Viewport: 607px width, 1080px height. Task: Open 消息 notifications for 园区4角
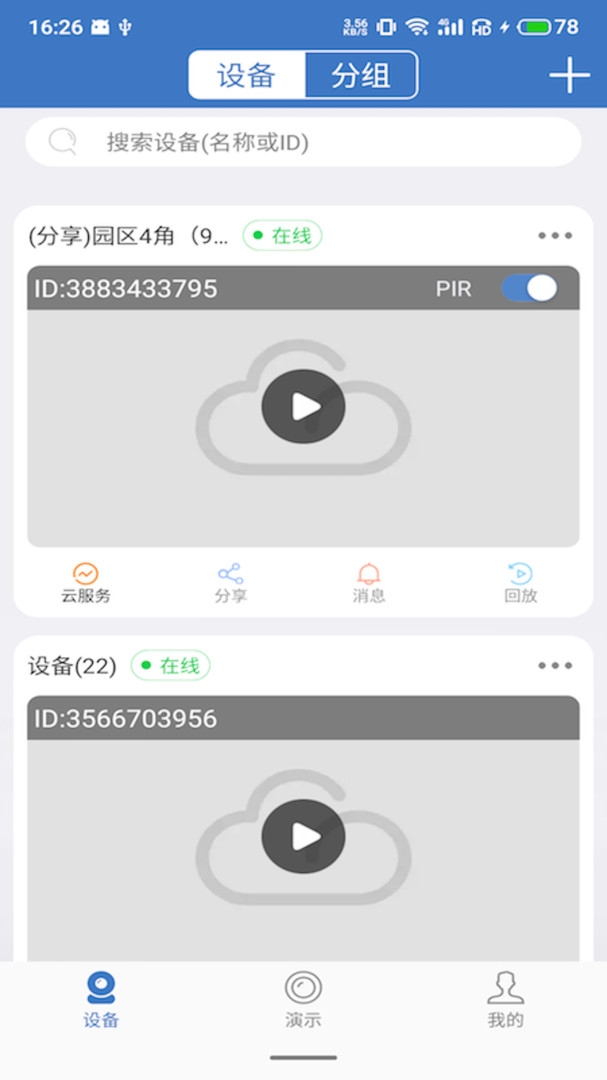[369, 583]
